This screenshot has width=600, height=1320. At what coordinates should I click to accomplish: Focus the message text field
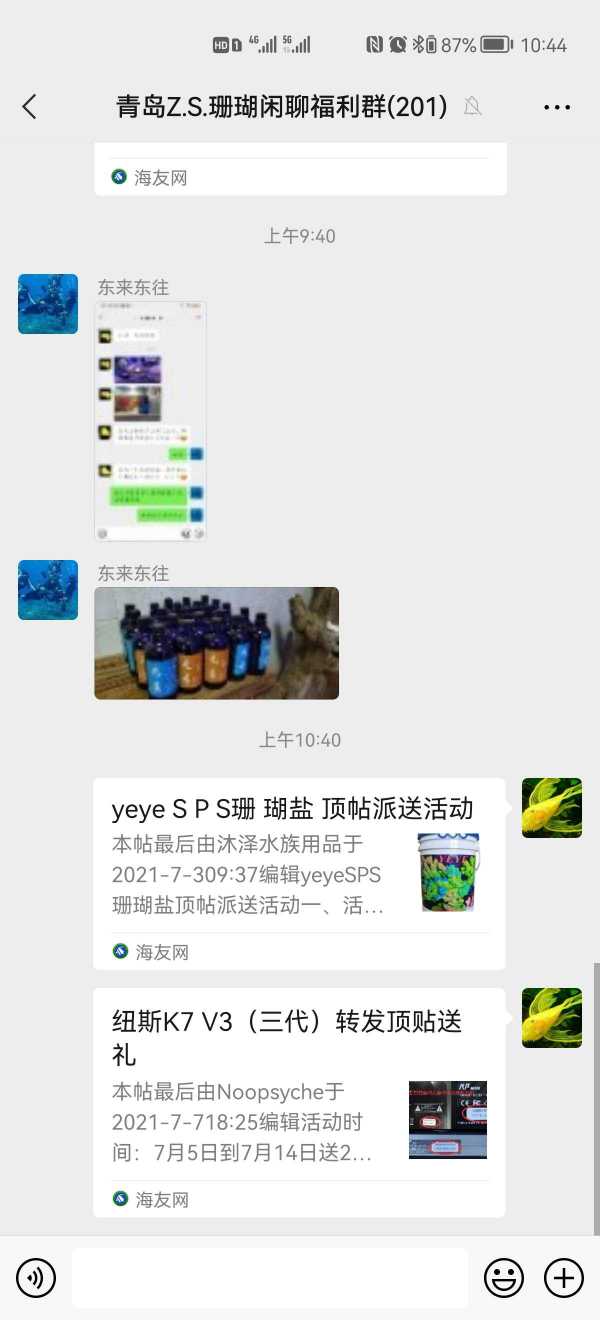point(269,1277)
